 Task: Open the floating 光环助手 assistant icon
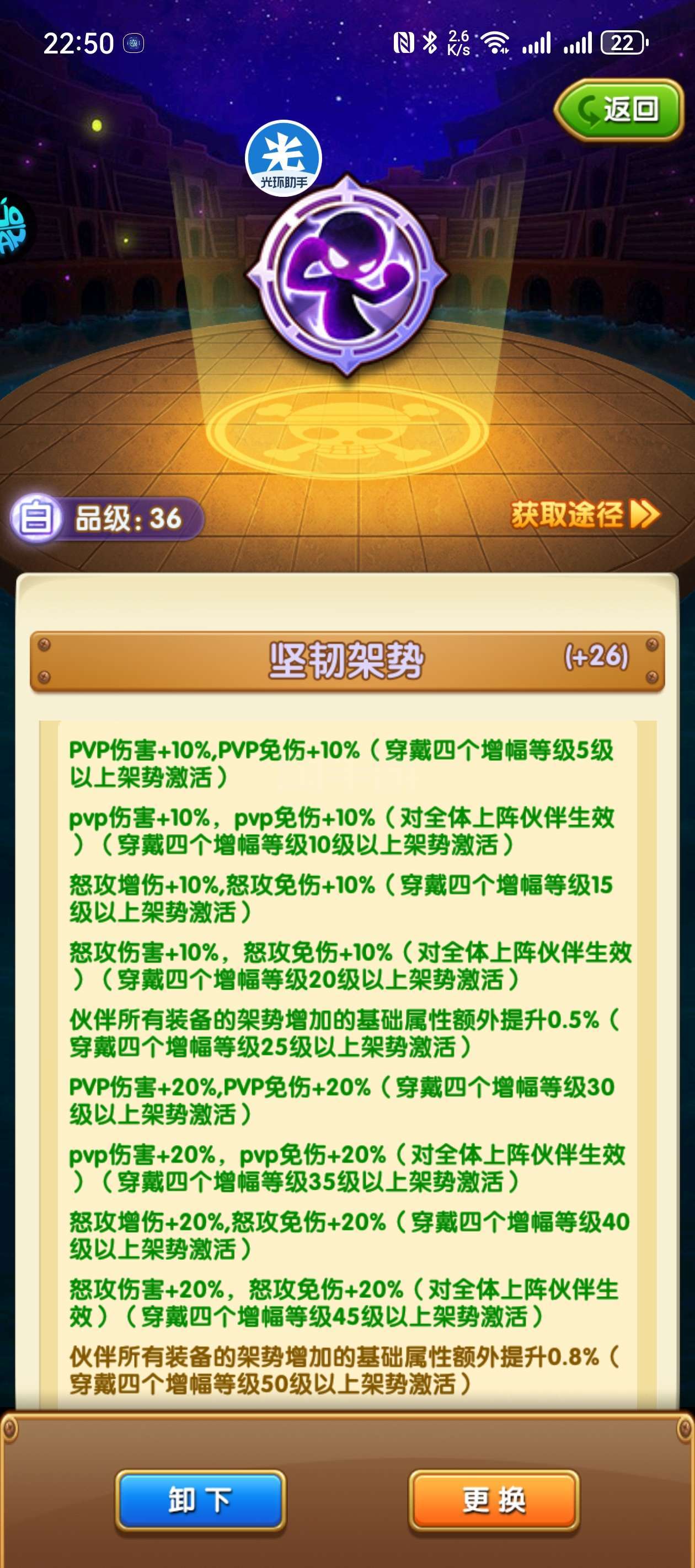pos(283,158)
